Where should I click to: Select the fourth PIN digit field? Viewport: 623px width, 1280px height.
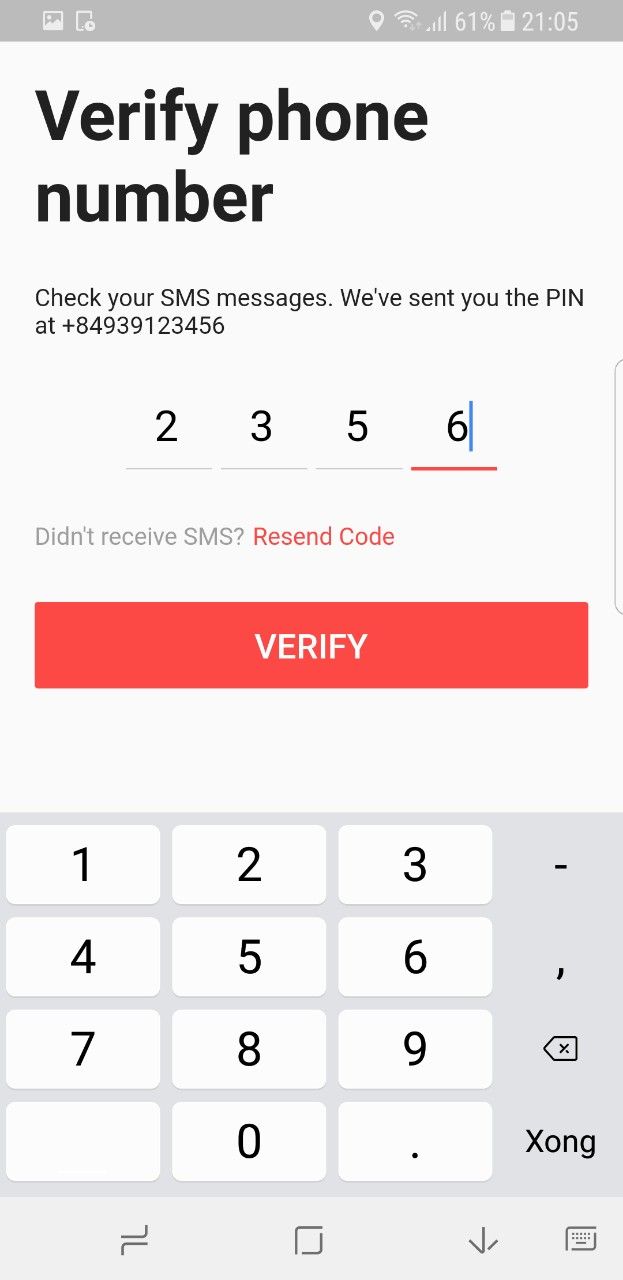coord(453,428)
